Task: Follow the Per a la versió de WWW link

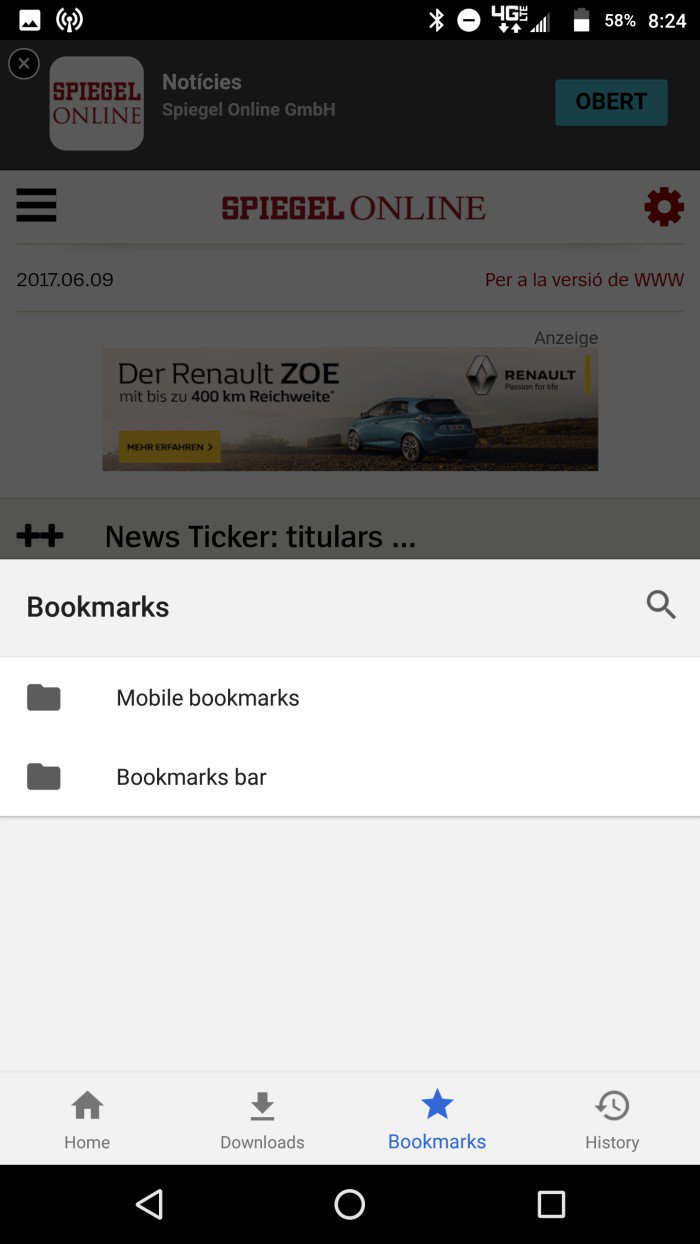Action: pyautogui.click(x=584, y=280)
